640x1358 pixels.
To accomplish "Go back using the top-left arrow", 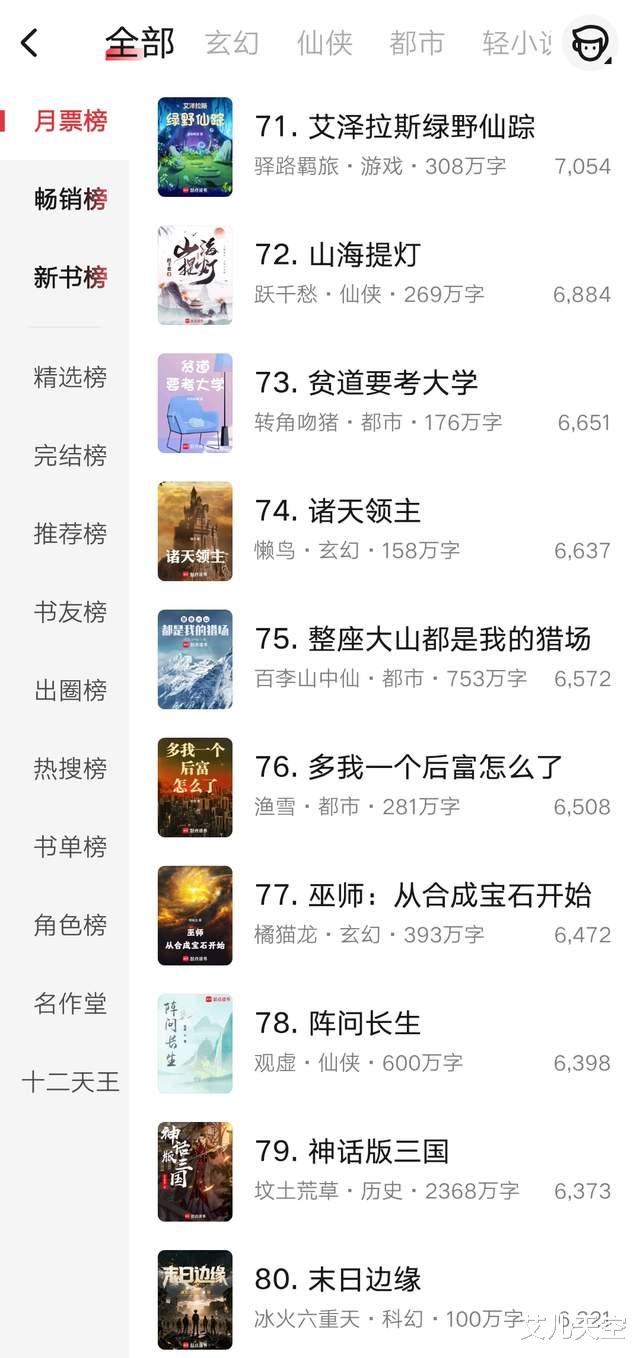I will coord(29,43).
